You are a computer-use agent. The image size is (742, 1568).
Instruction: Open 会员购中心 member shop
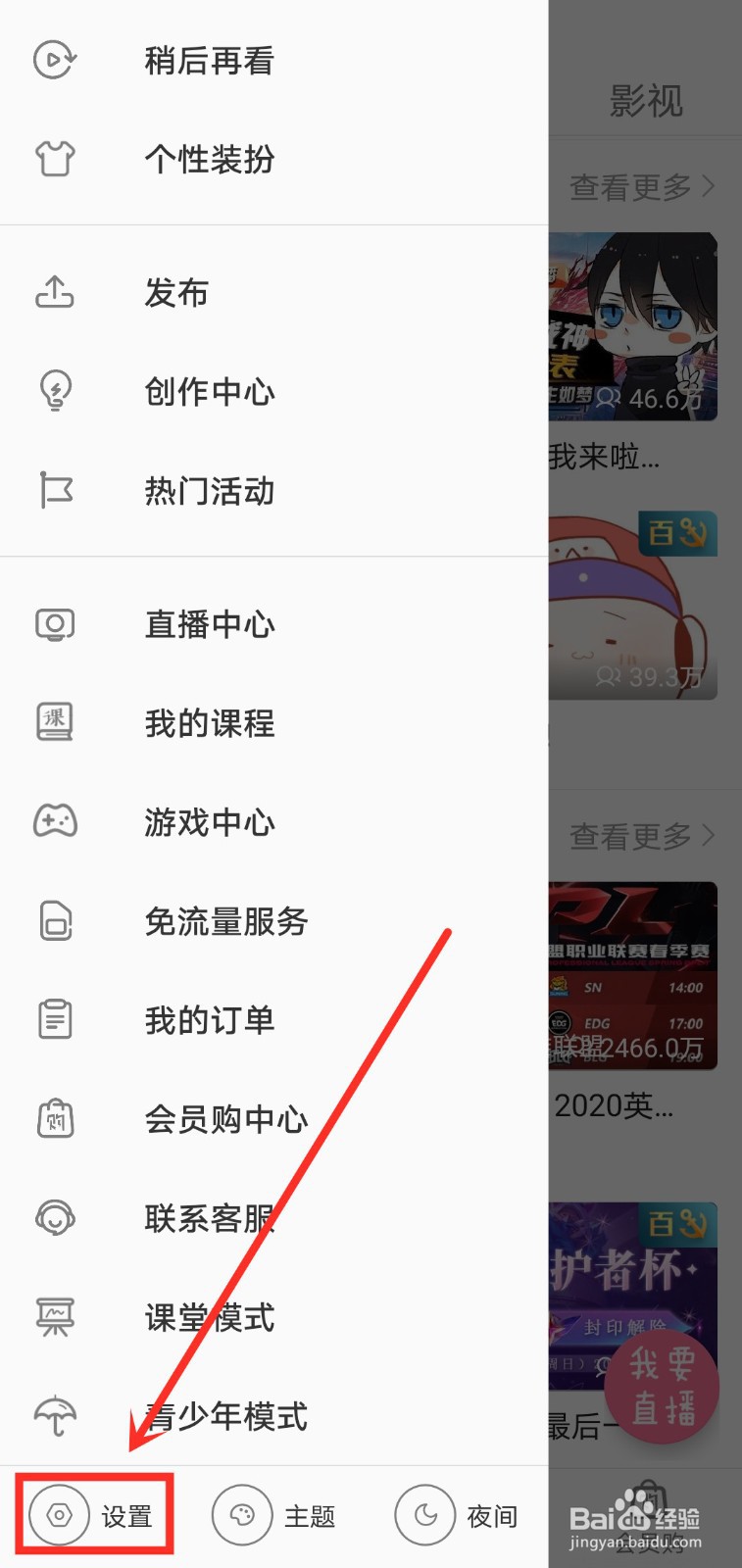(225, 1119)
